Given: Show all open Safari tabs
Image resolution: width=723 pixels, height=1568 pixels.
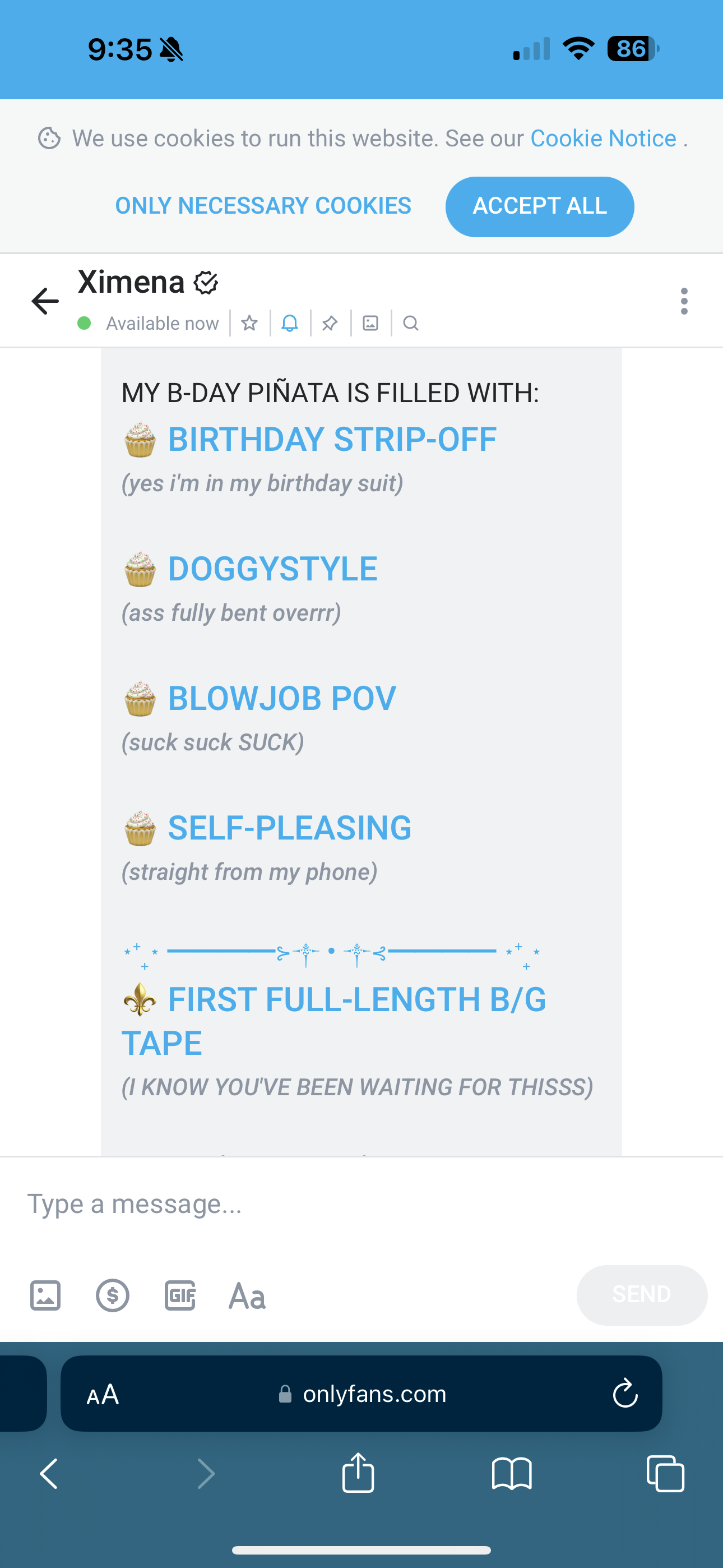Looking at the screenshot, I should click(665, 1473).
